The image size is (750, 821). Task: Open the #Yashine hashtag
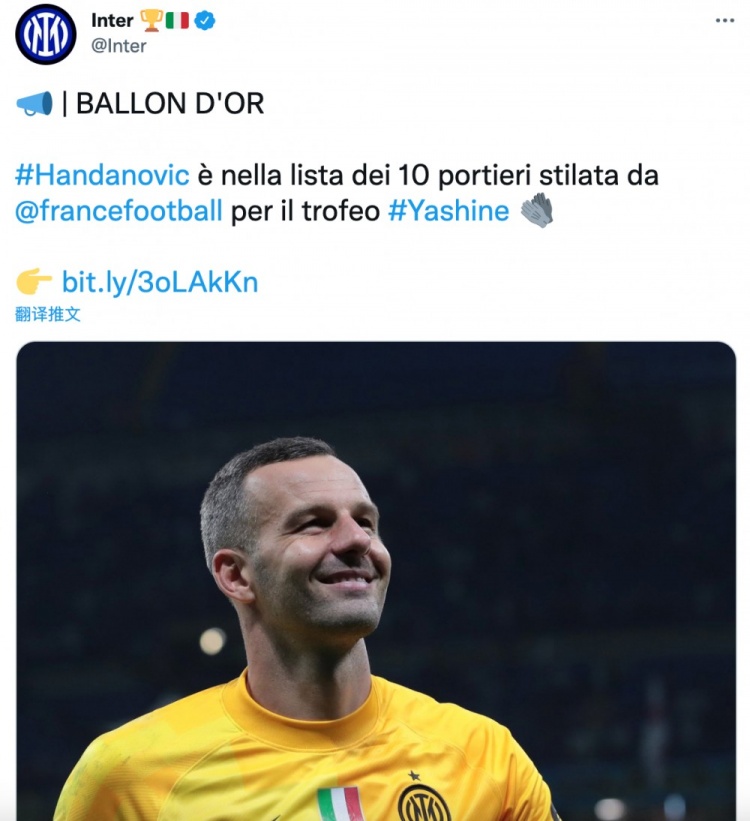click(448, 211)
